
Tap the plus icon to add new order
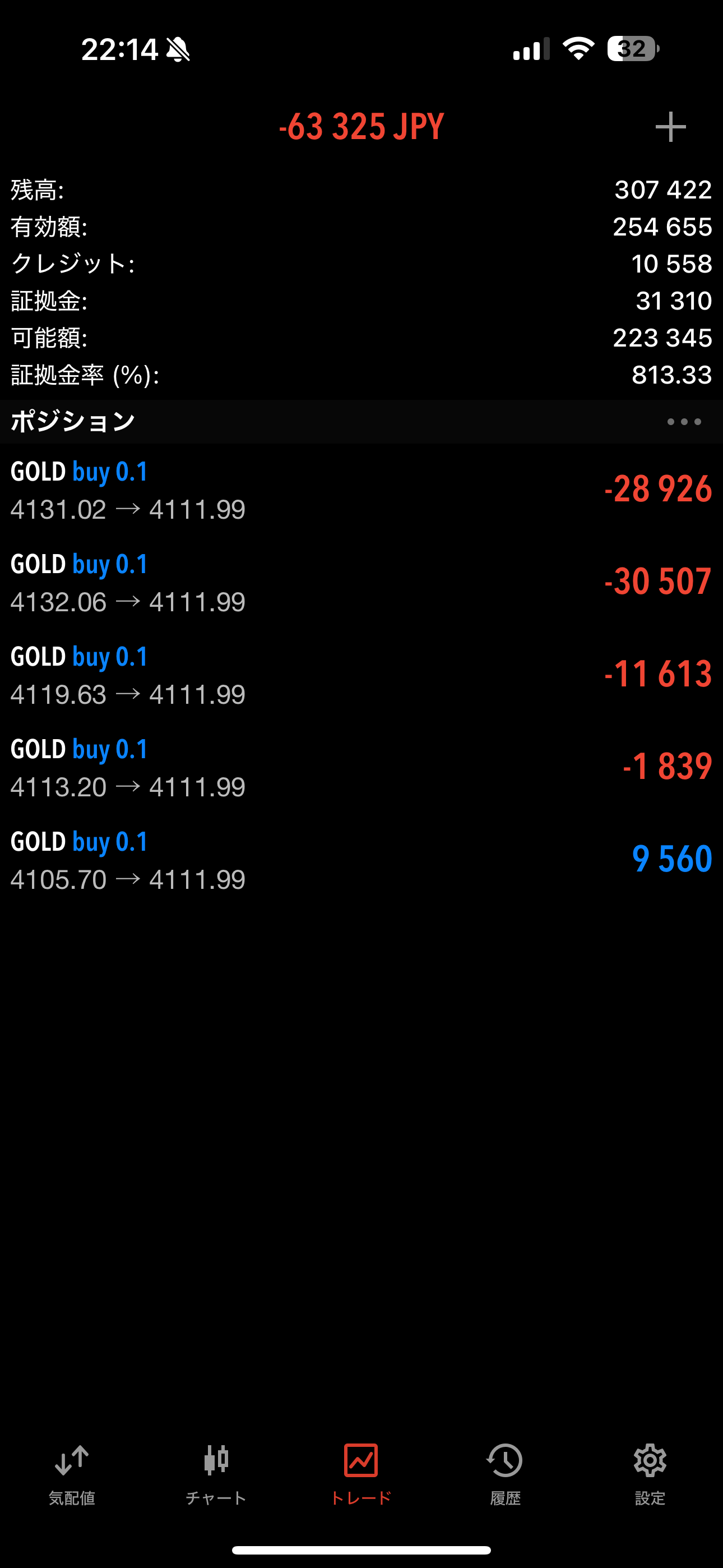[x=670, y=127]
